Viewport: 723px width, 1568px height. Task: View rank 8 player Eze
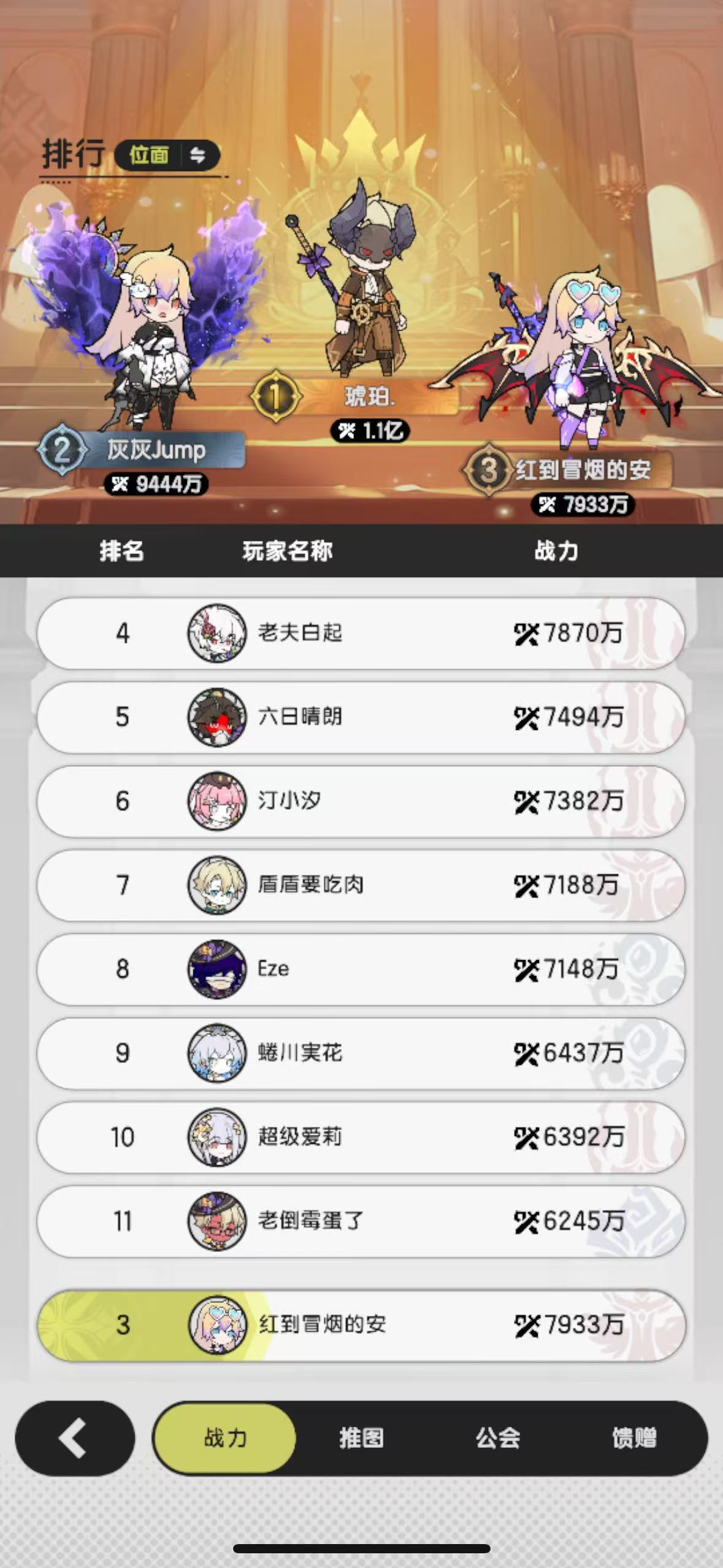(361, 969)
